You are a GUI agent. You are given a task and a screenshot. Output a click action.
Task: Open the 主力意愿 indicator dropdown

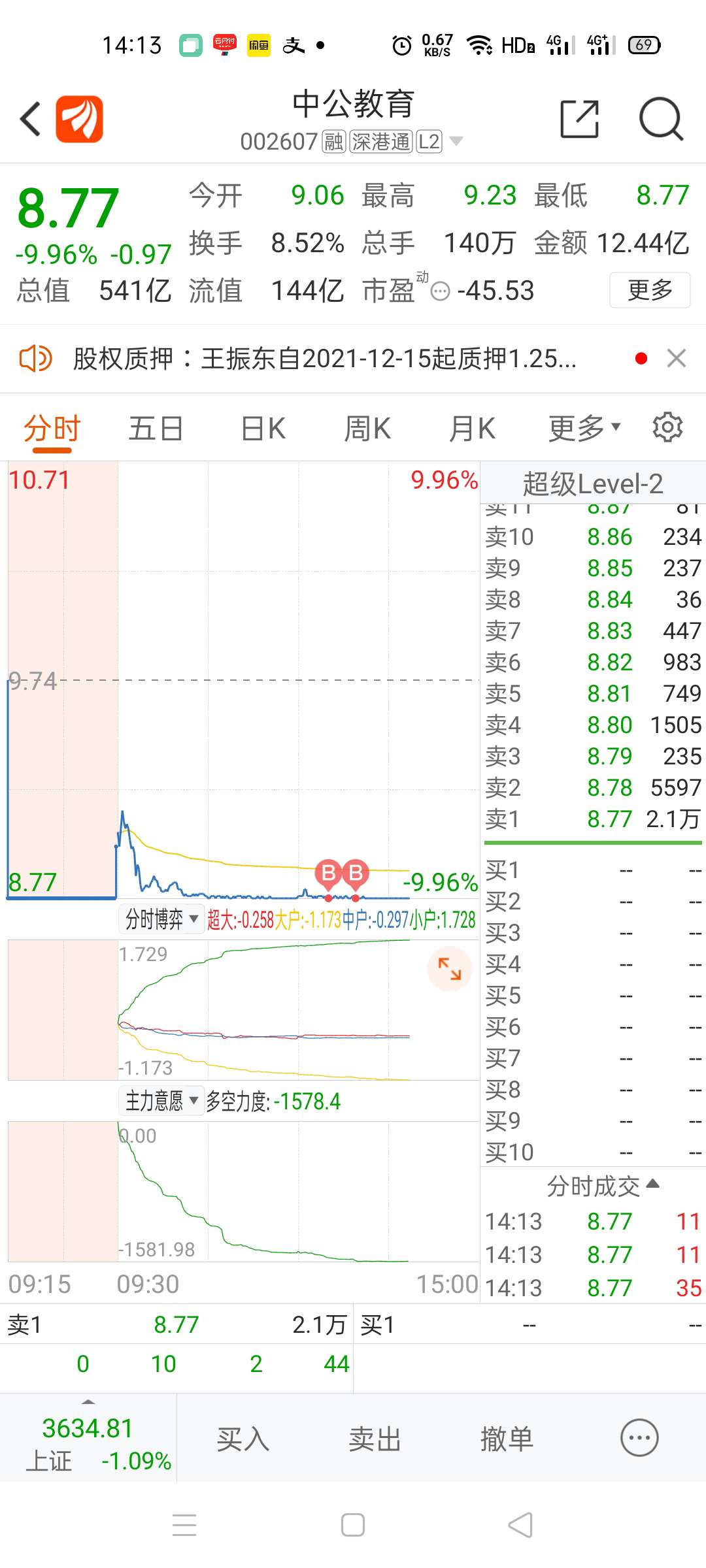coord(161,1101)
